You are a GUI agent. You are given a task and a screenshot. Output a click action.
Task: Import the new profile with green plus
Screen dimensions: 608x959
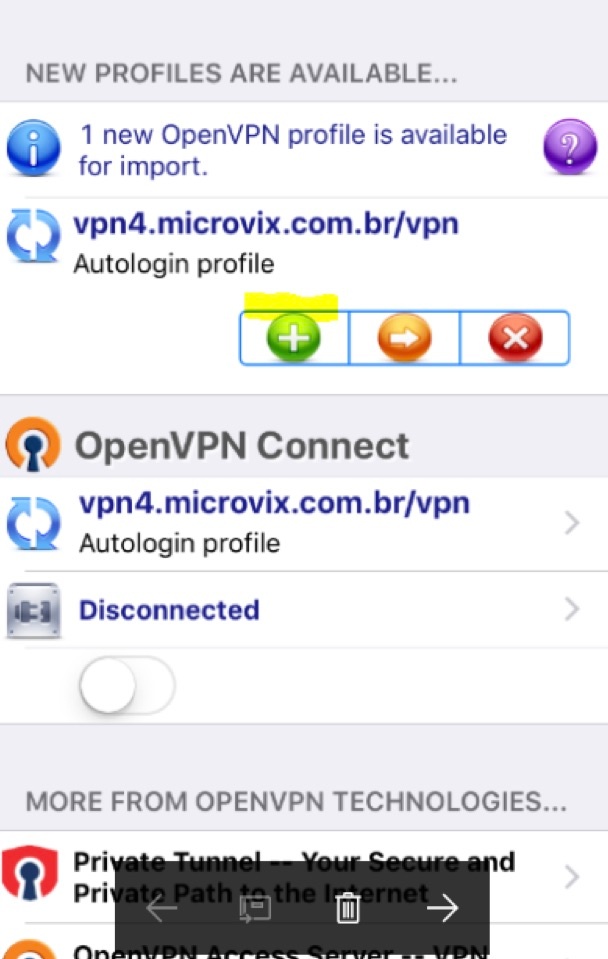point(293,338)
